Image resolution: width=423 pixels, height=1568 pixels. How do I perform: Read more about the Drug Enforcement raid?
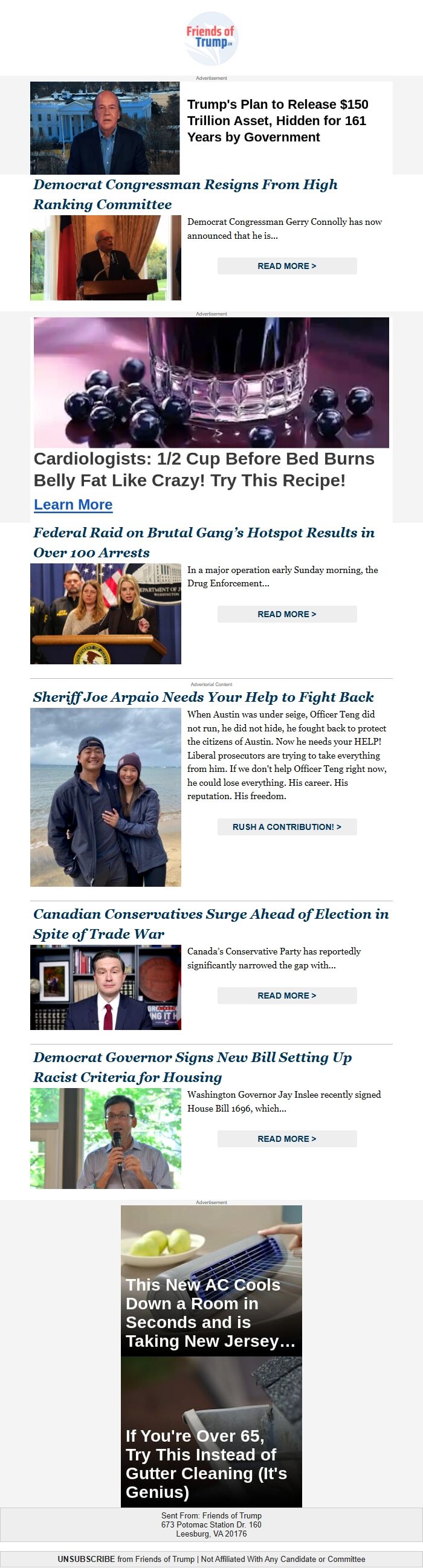point(286,614)
